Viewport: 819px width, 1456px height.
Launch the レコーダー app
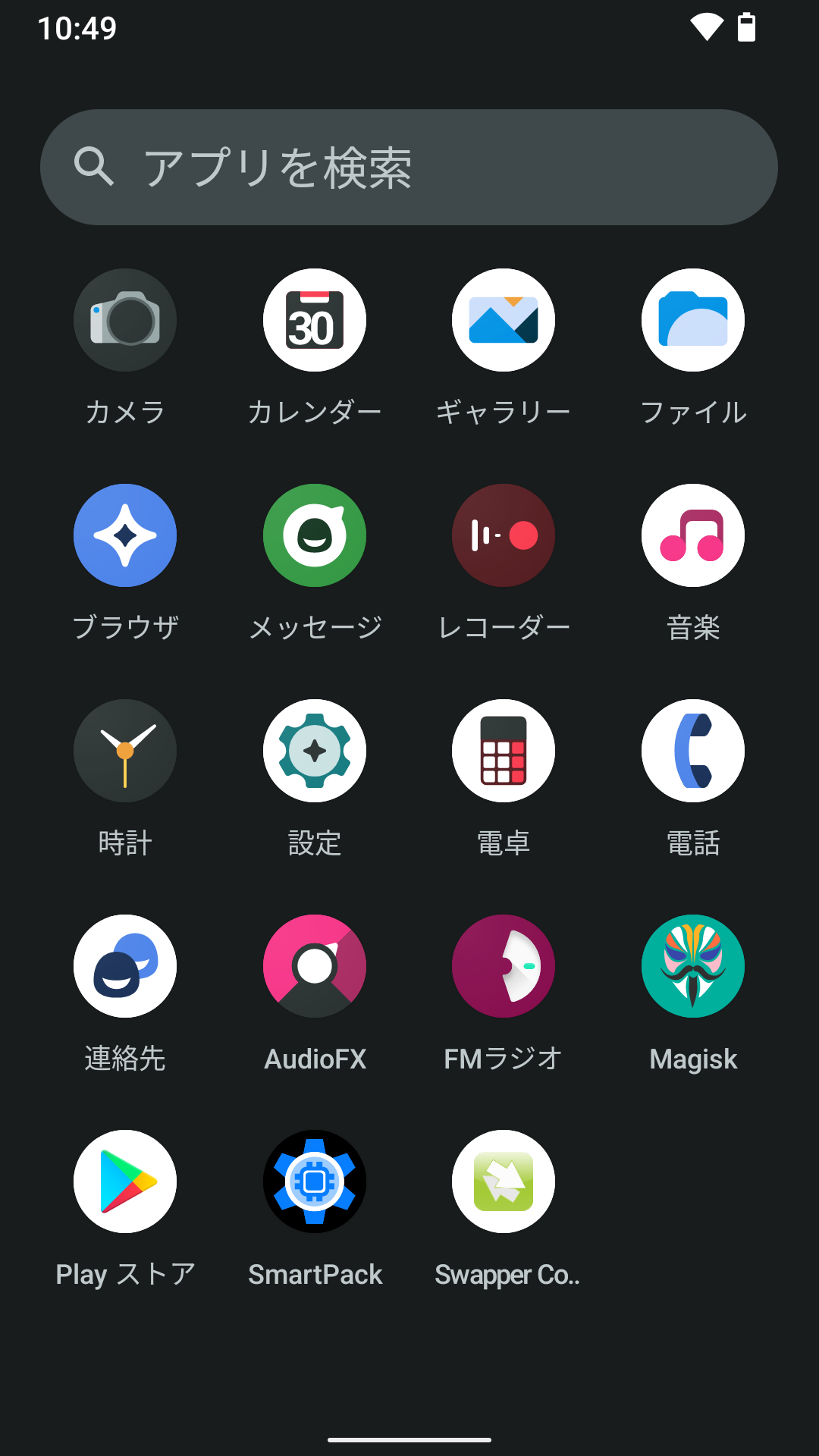point(504,535)
